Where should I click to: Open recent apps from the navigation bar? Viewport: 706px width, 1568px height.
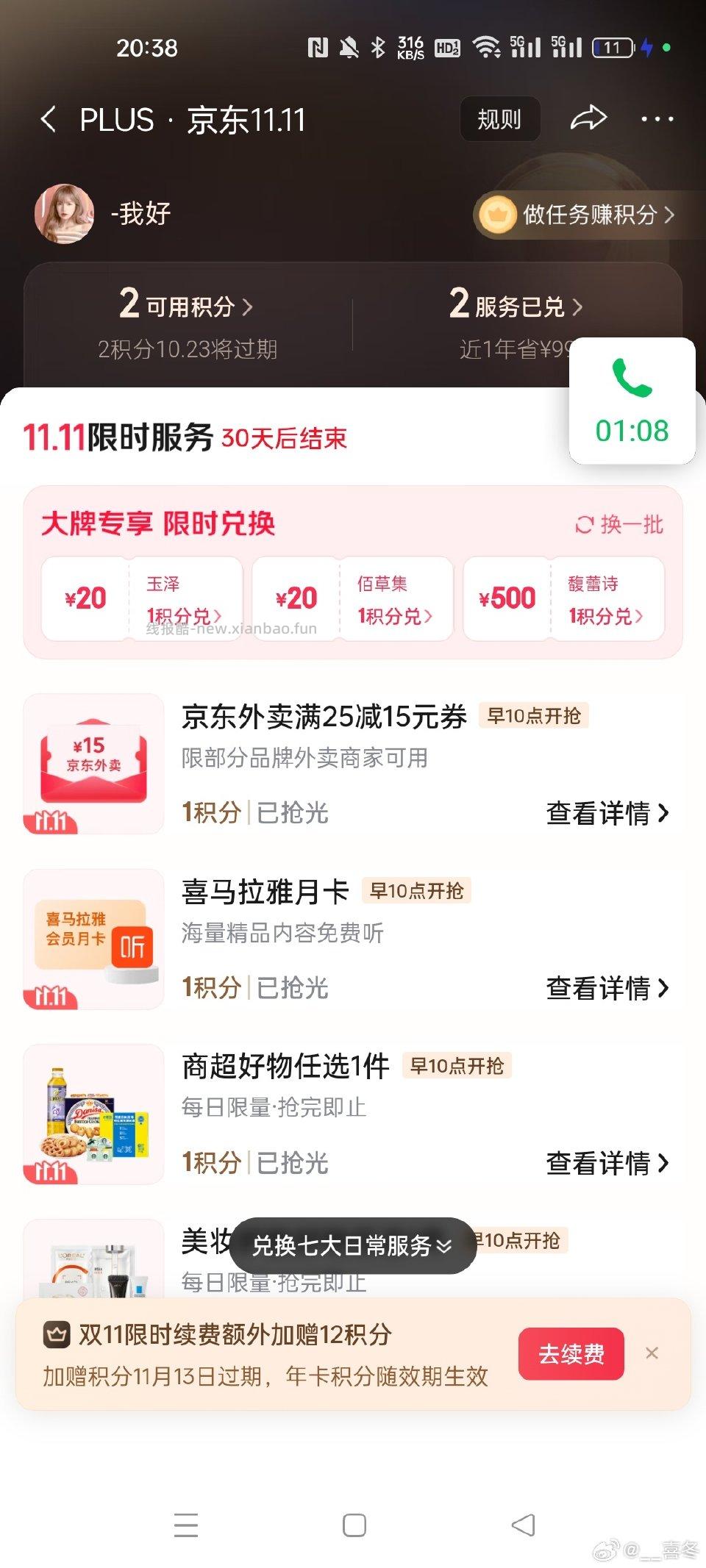[x=186, y=1525]
